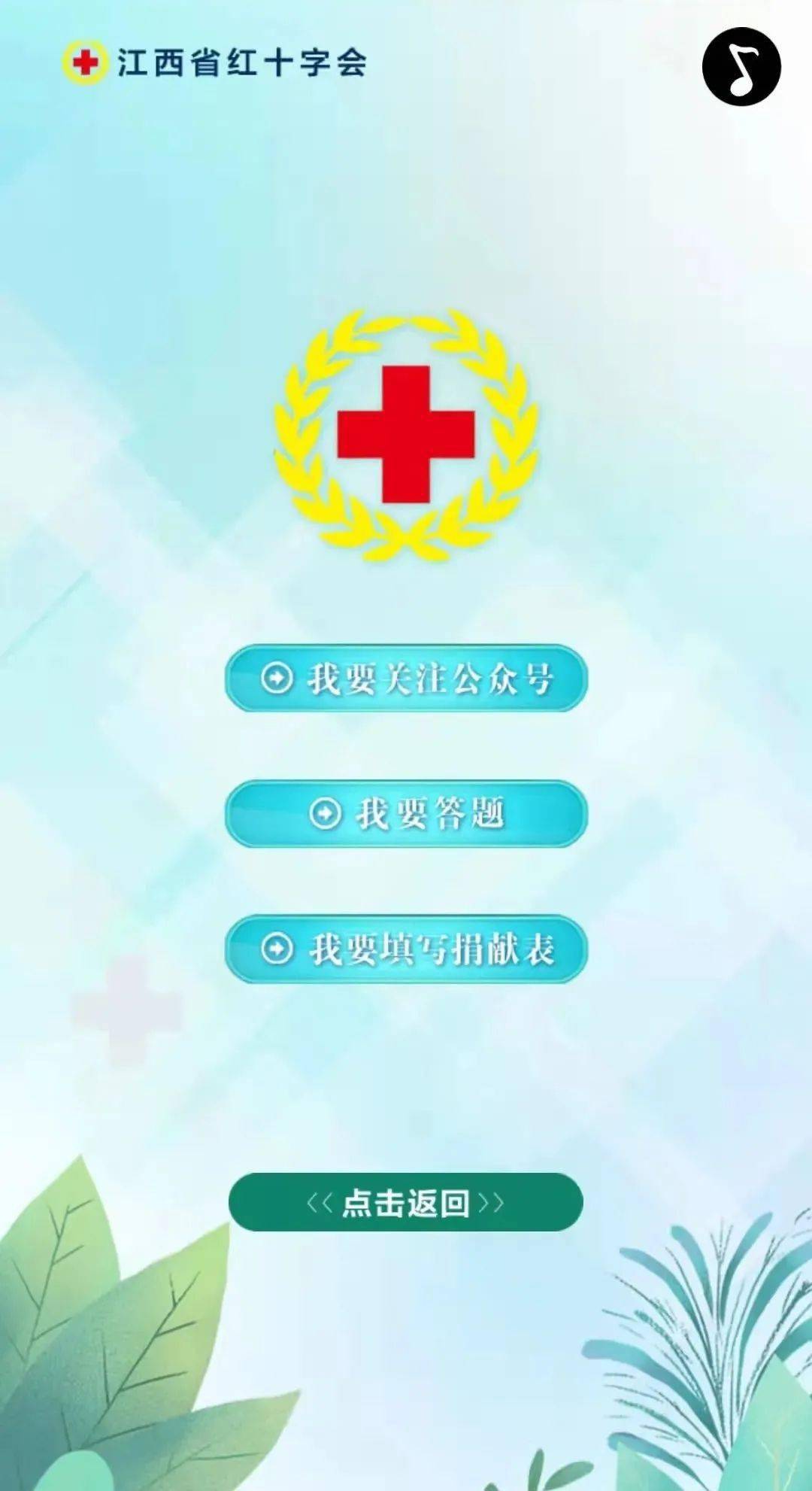Tap 点击返回 to go back
812x1491 pixels.
click(406, 1202)
